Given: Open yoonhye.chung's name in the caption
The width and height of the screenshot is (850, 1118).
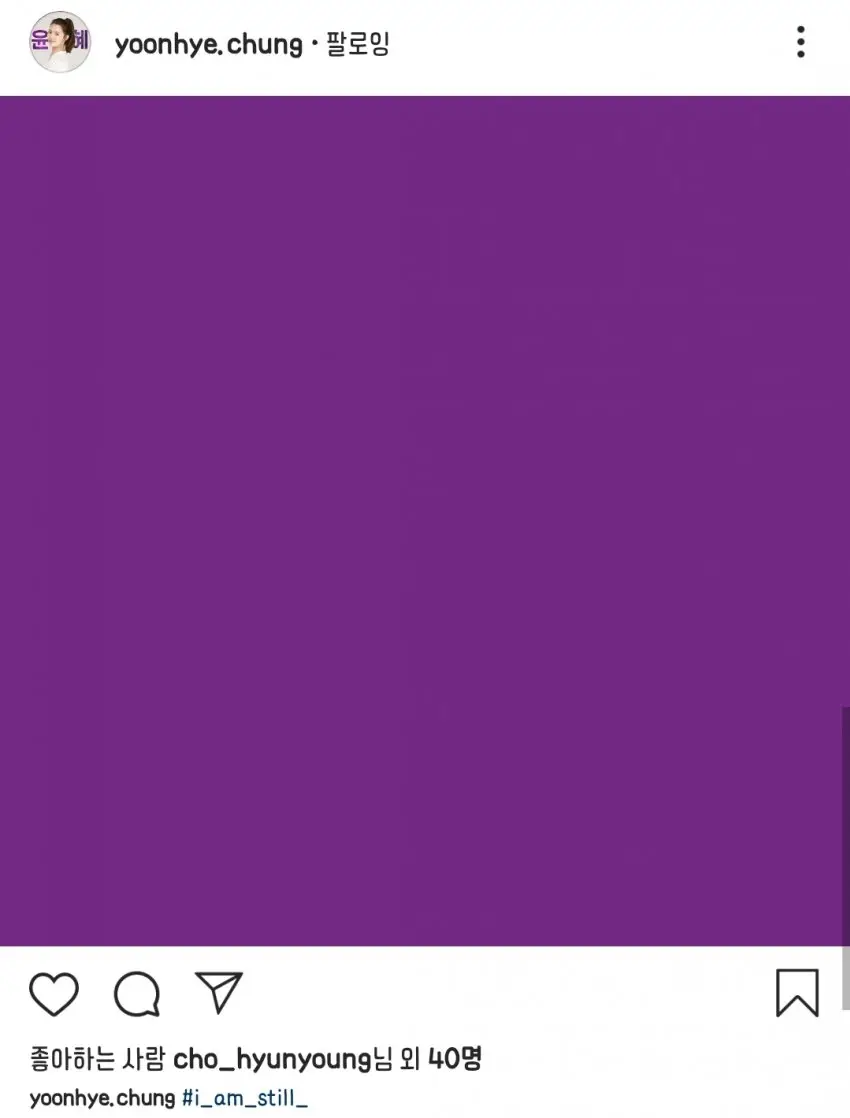Looking at the screenshot, I should (x=102, y=1098).
